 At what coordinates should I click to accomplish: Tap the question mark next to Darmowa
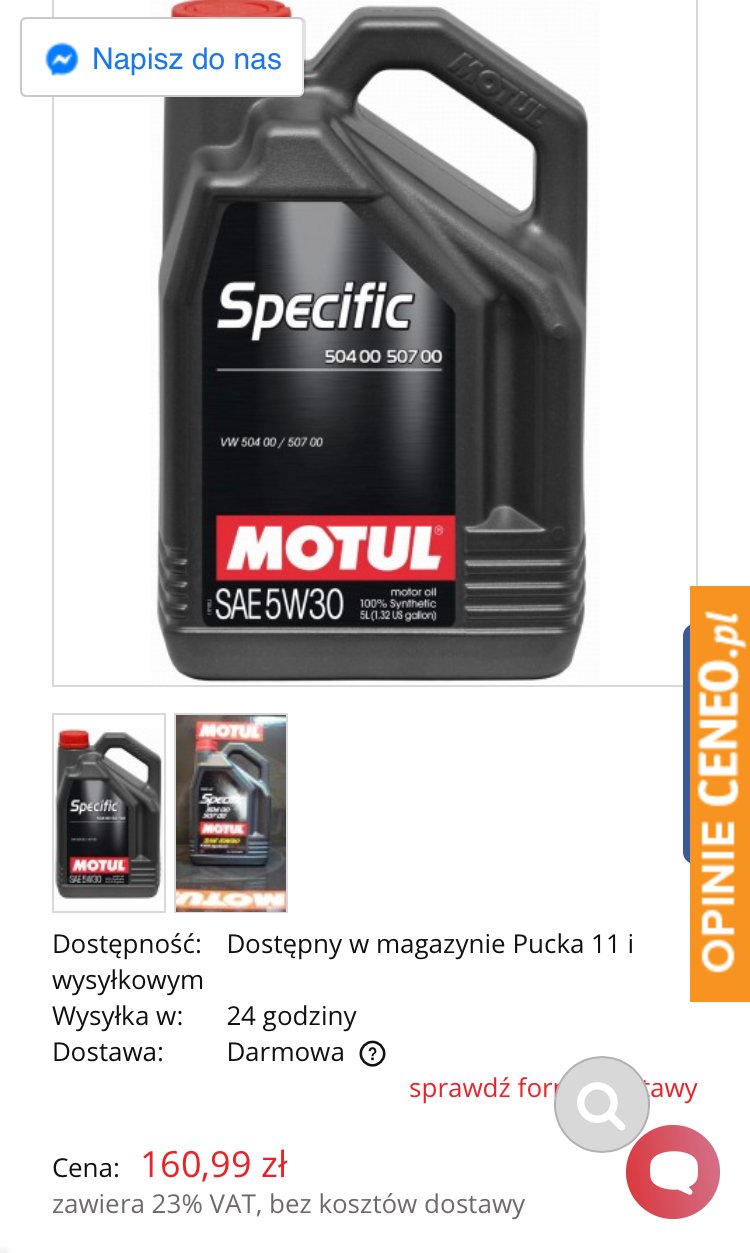(372, 1054)
